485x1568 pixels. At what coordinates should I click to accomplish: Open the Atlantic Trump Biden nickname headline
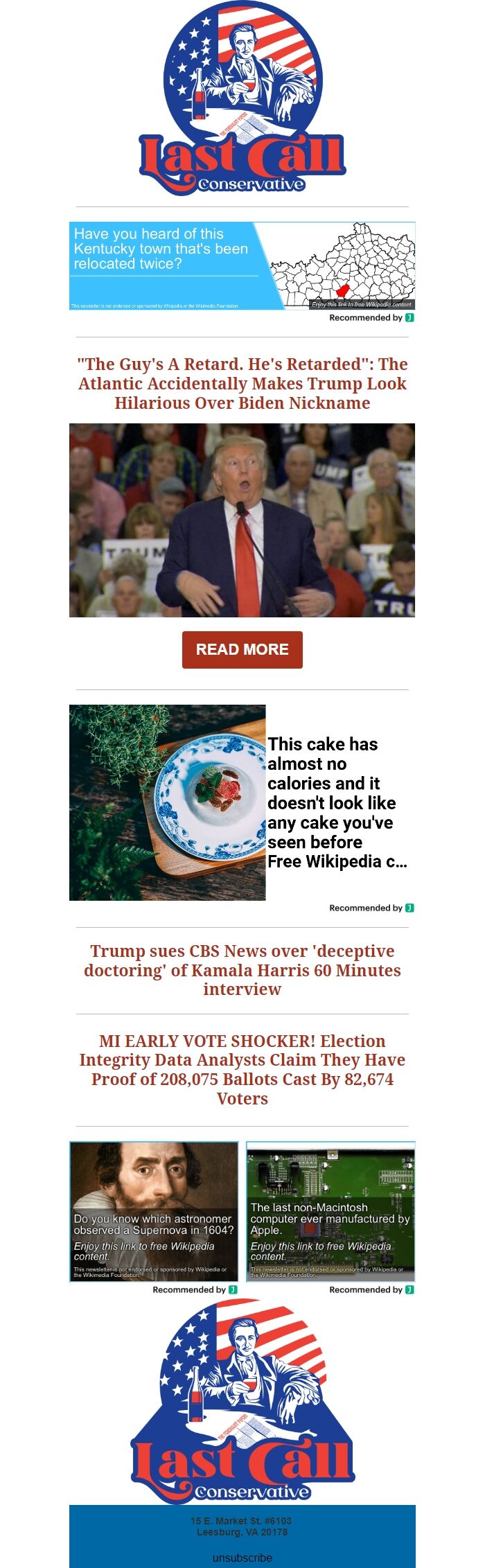[242, 383]
